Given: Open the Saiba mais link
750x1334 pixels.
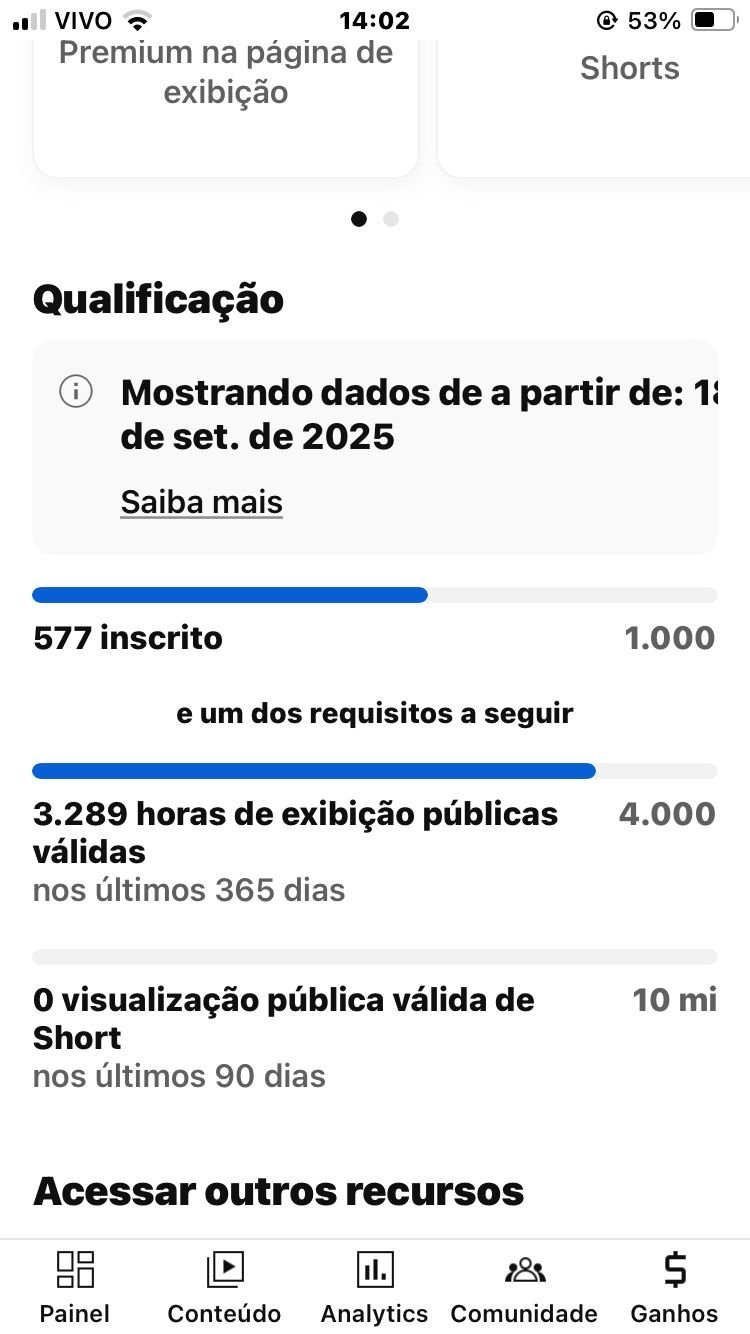Looking at the screenshot, I should click(201, 502).
